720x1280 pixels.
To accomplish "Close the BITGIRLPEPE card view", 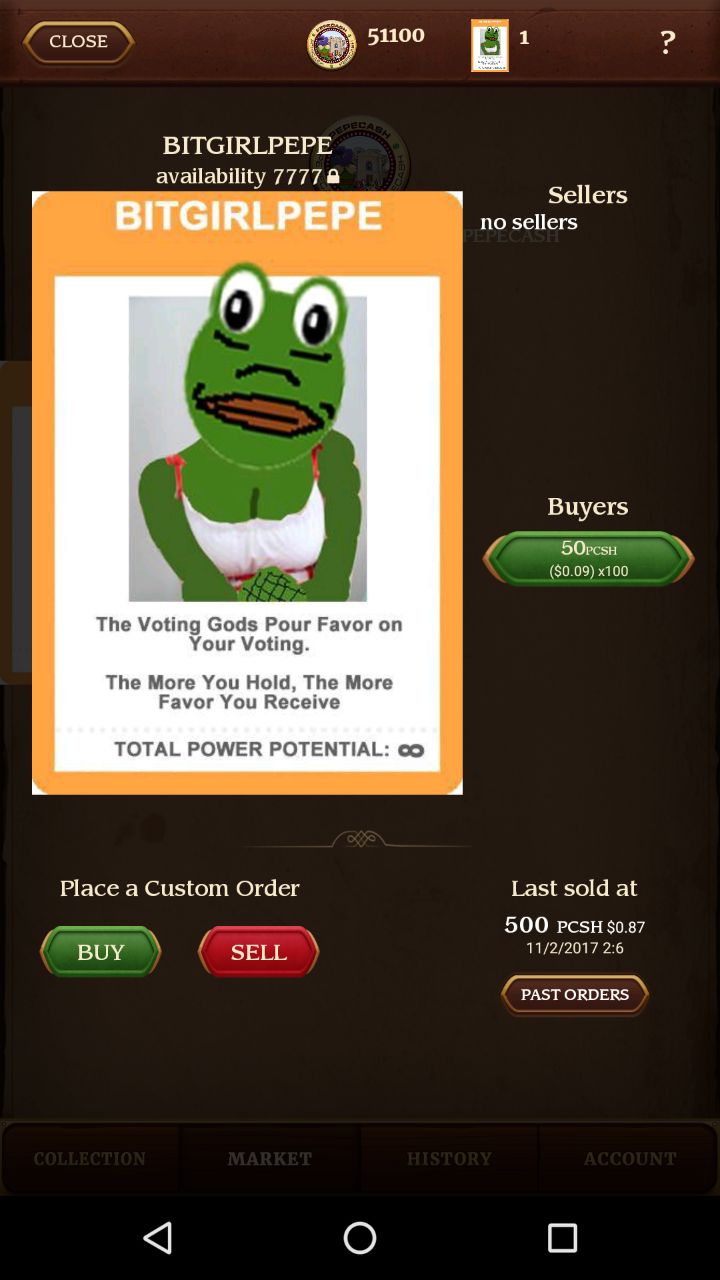I will click(x=78, y=42).
